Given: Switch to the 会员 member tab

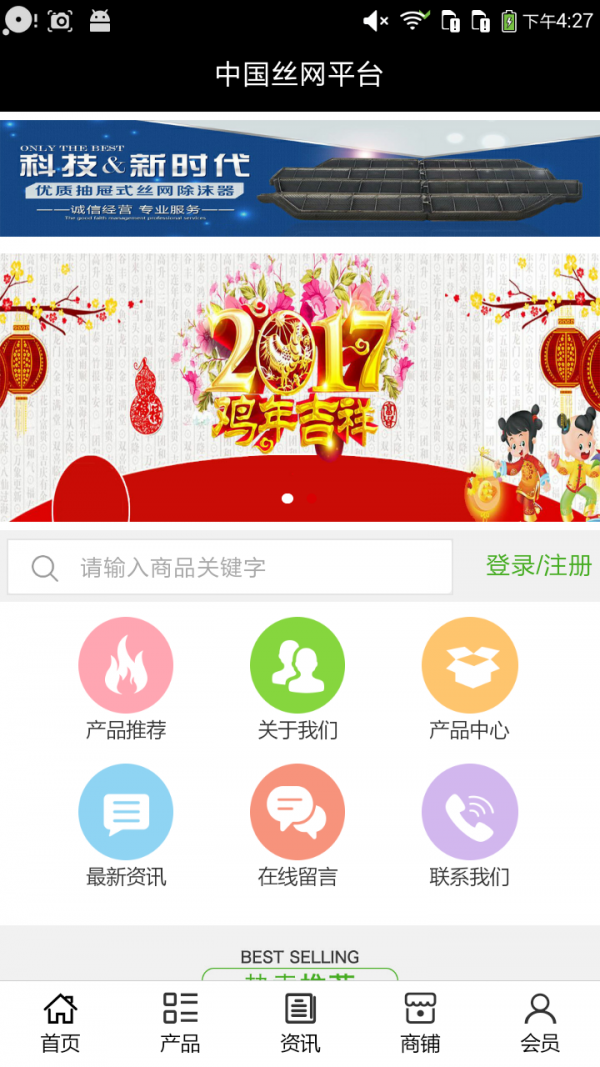Looking at the screenshot, I should pos(540,1023).
